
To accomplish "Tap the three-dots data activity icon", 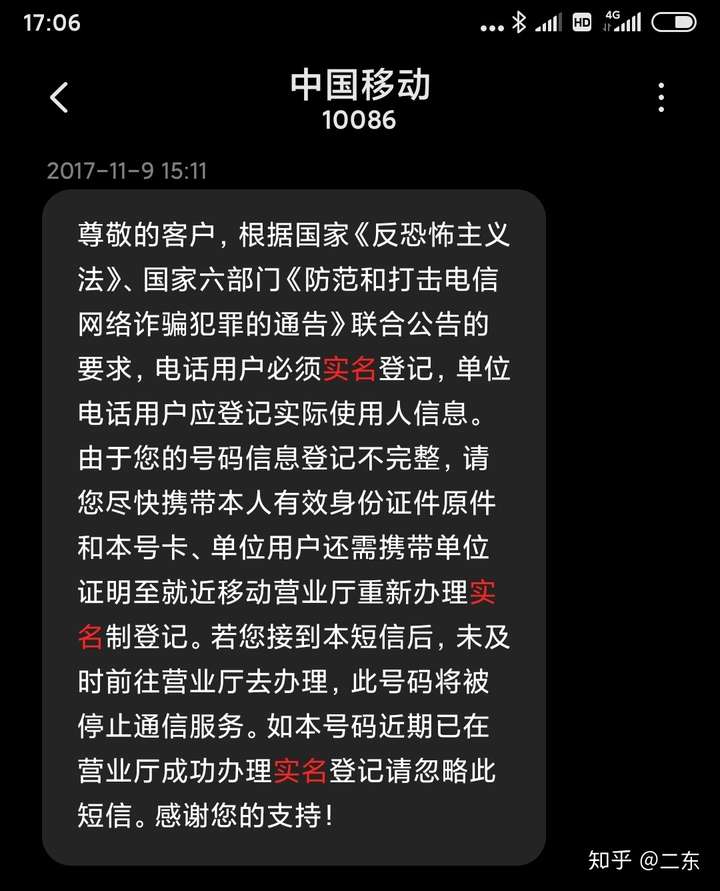I will tap(494, 26).
